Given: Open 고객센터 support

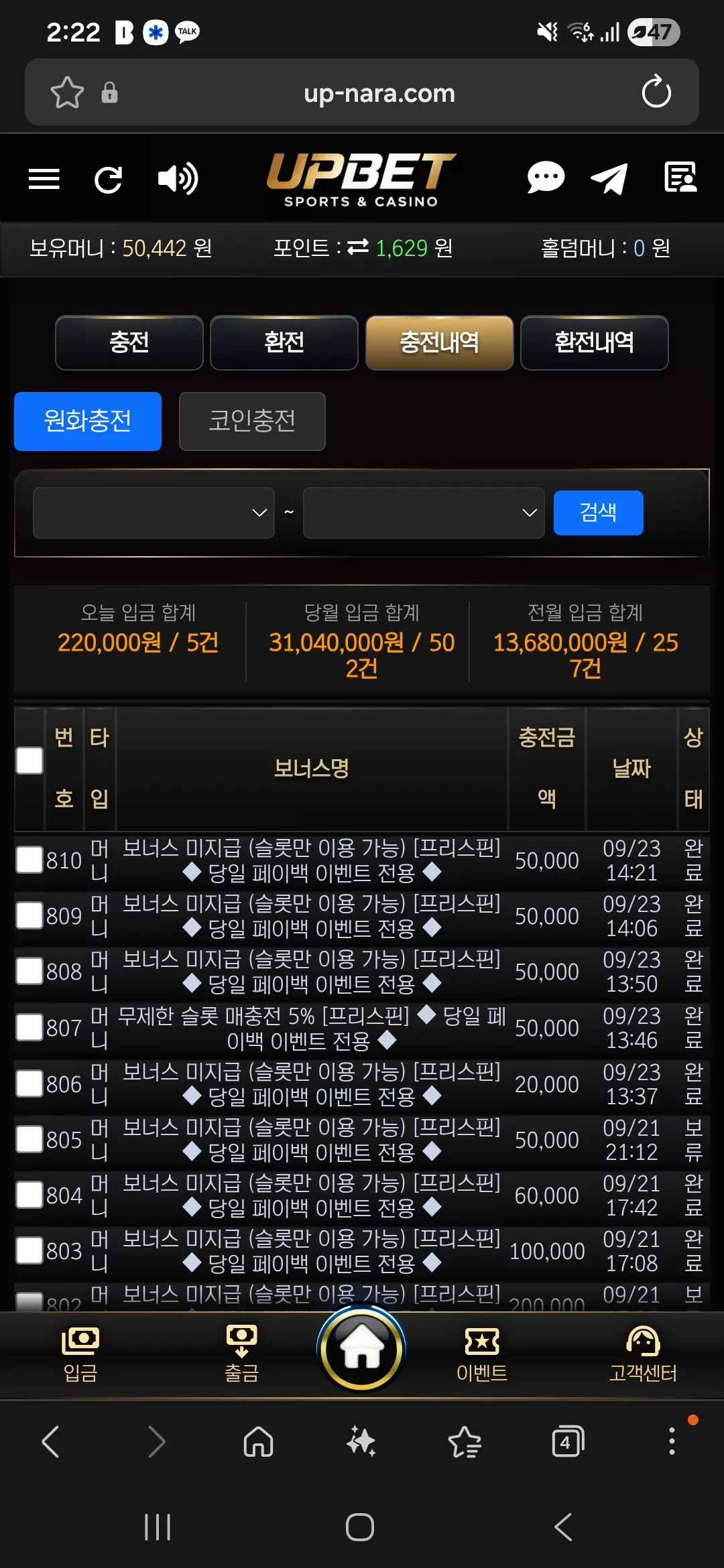Looking at the screenshot, I should [643, 1354].
